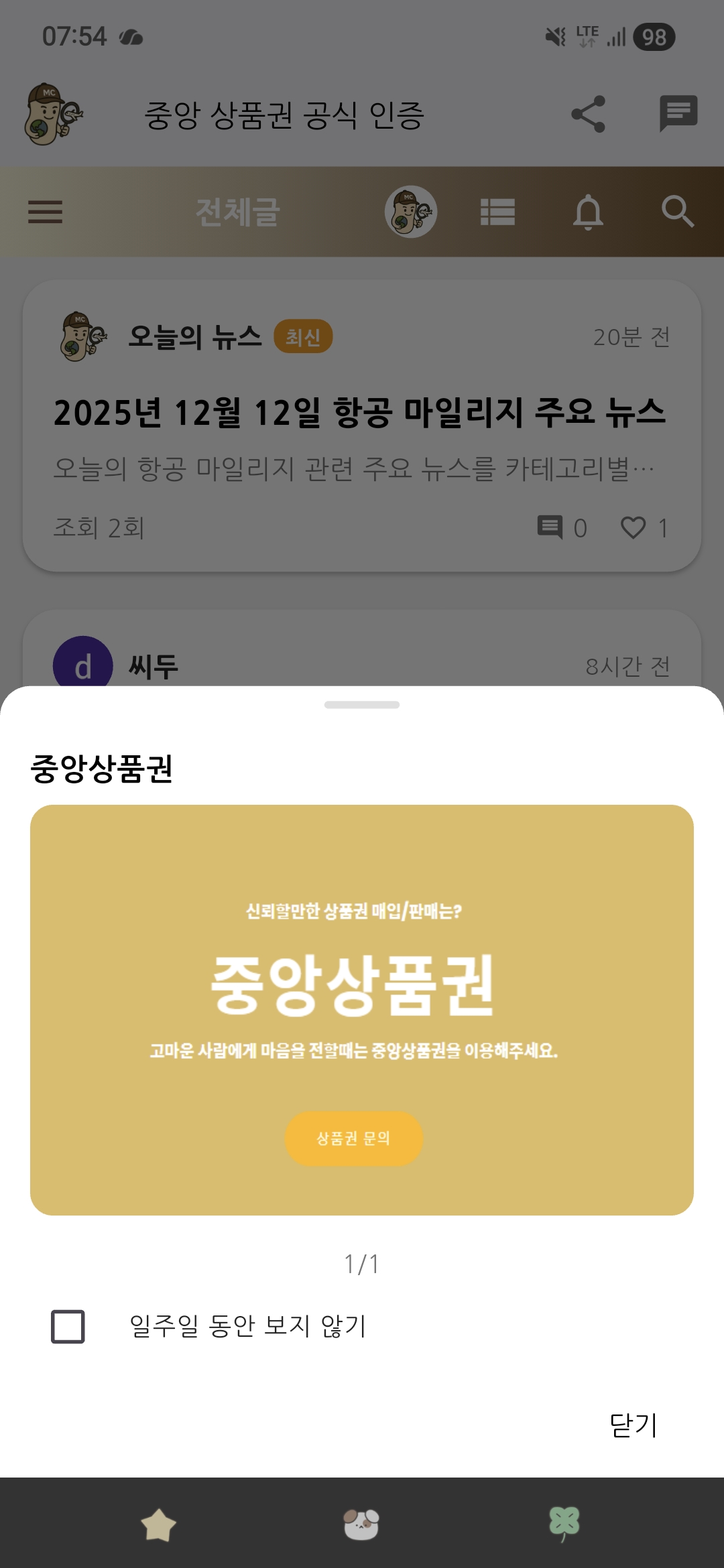The image size is (724, 1568).
Task: Open the puppy face tab
Action: coord(361,1524)
